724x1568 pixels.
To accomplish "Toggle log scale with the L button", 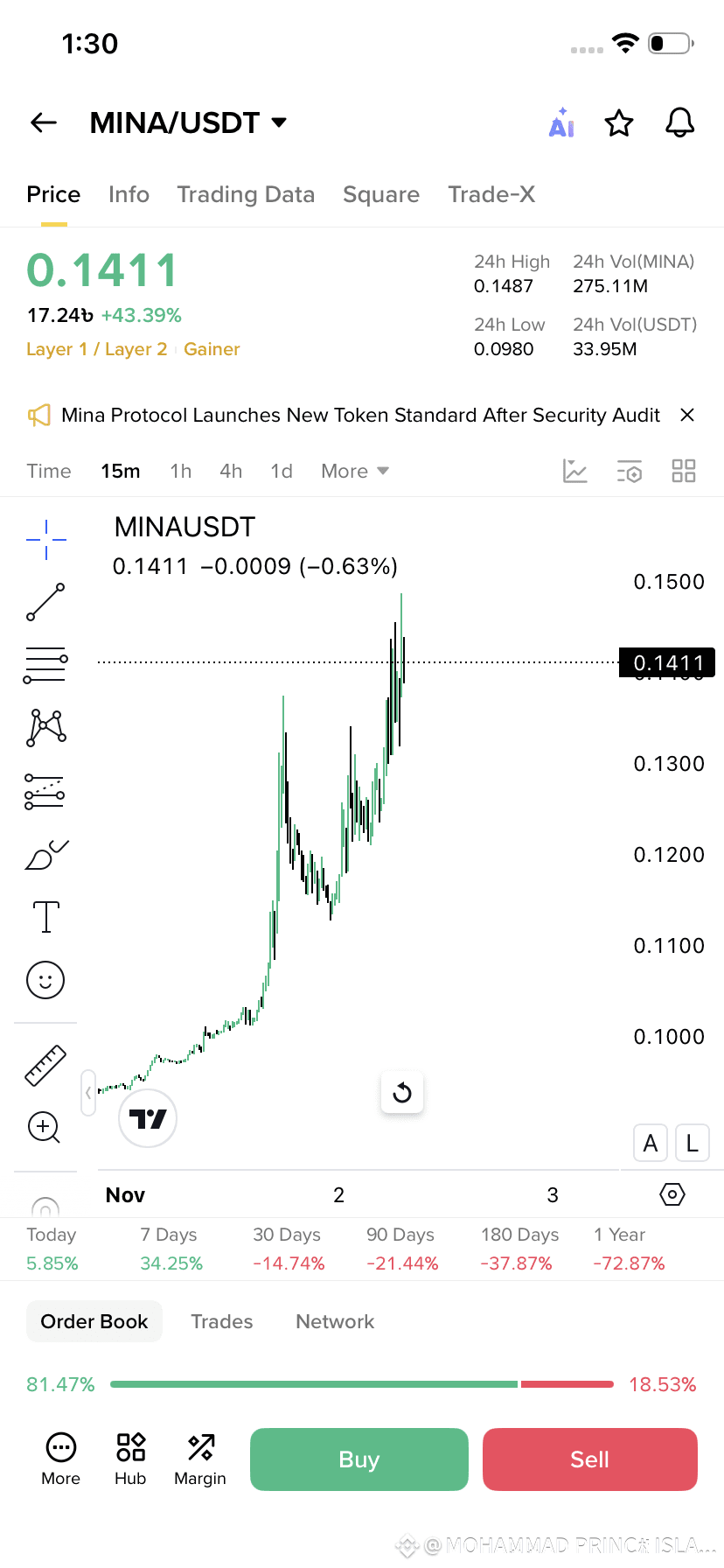I will [x=692, y=1143].
